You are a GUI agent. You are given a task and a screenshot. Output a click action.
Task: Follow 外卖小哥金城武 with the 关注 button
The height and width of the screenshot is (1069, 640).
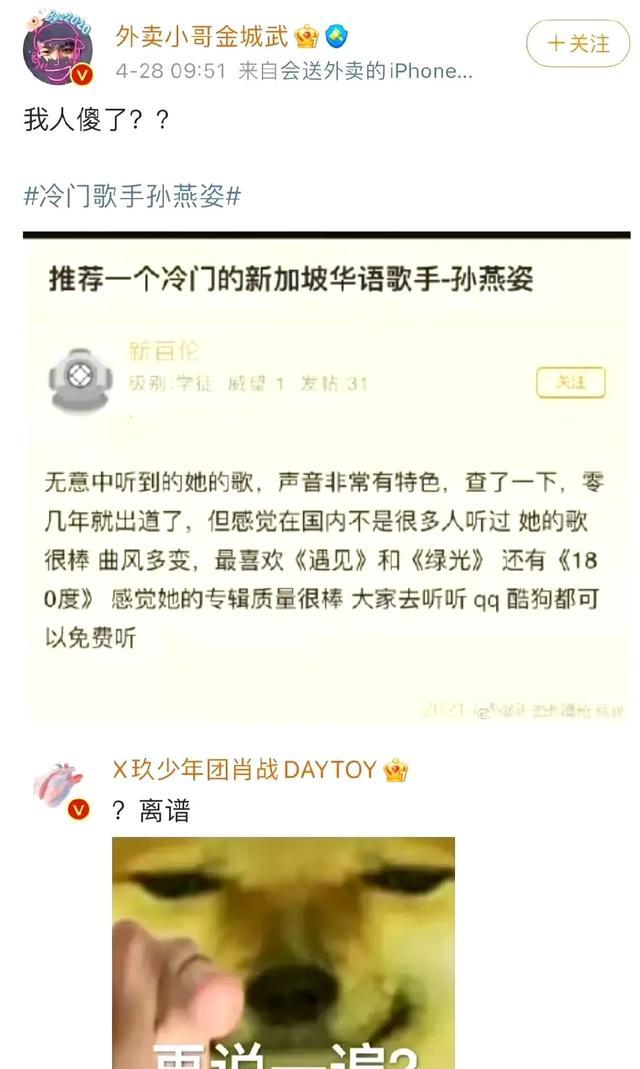point(578,44)
